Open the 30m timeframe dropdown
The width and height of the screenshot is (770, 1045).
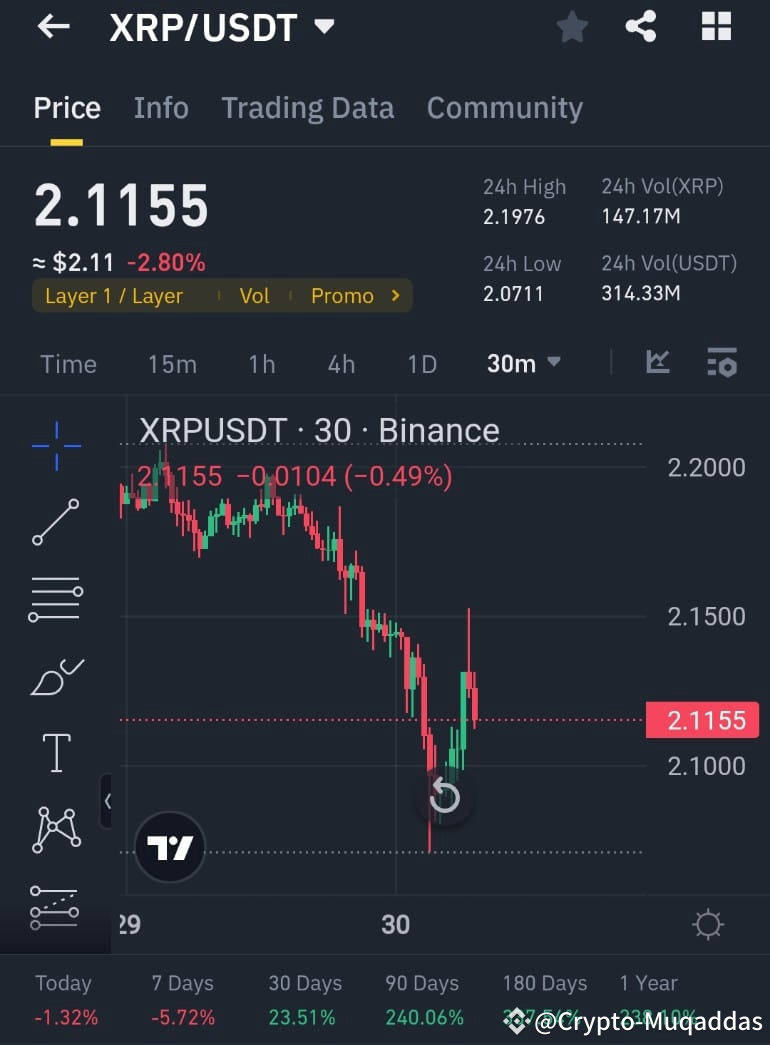tap(522, 364)
